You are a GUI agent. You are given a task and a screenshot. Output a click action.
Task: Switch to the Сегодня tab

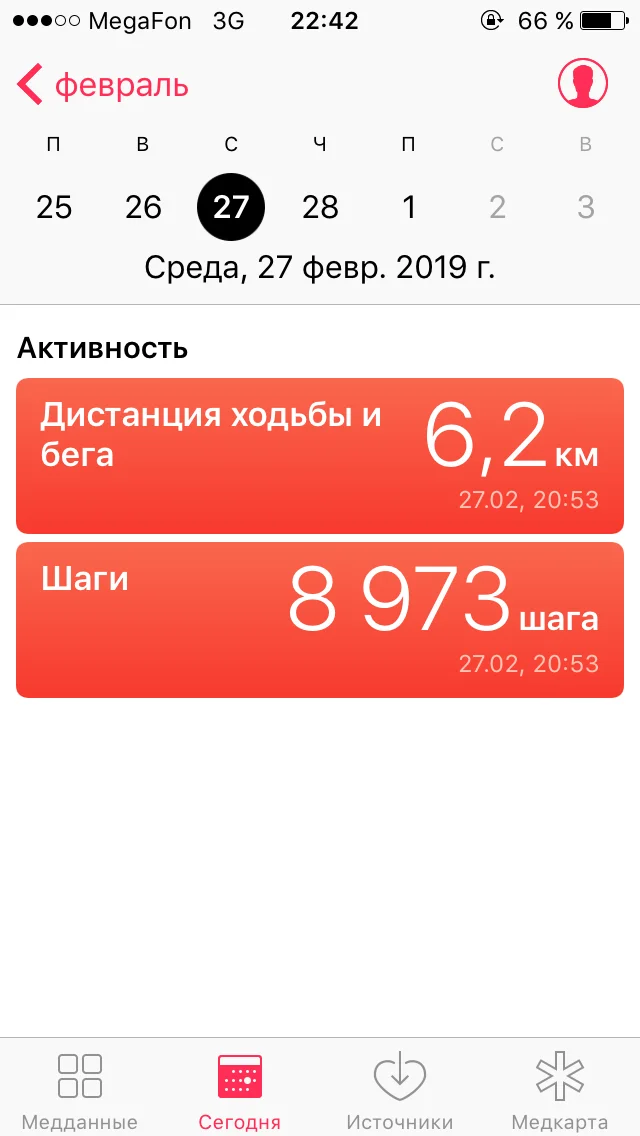point(240,1088)
